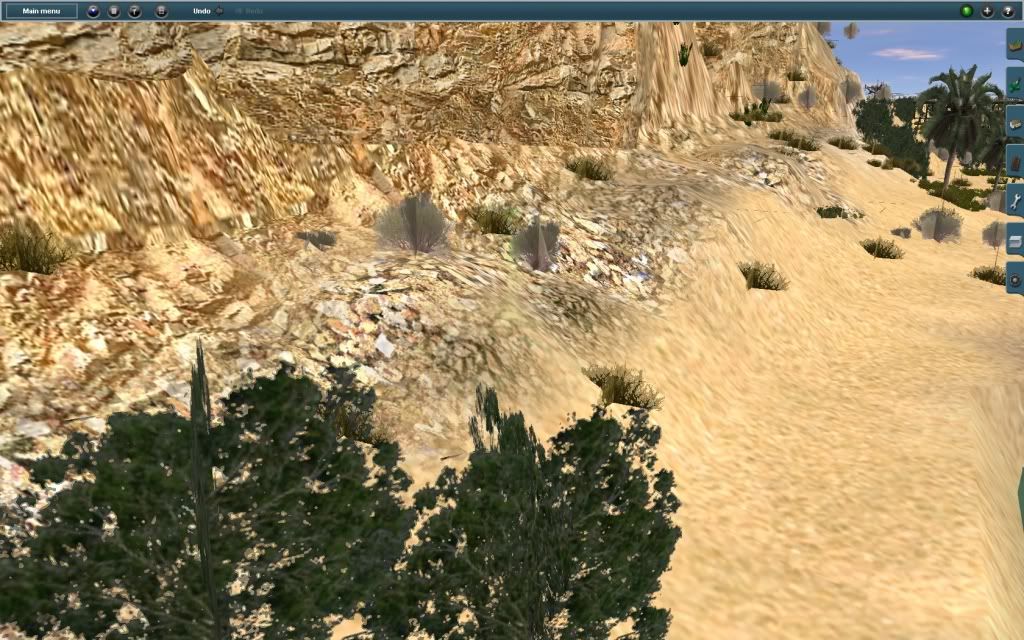1024x640 pixels.
Task: Tap the plus icon in top bar
Action: (x=987, y=11)
